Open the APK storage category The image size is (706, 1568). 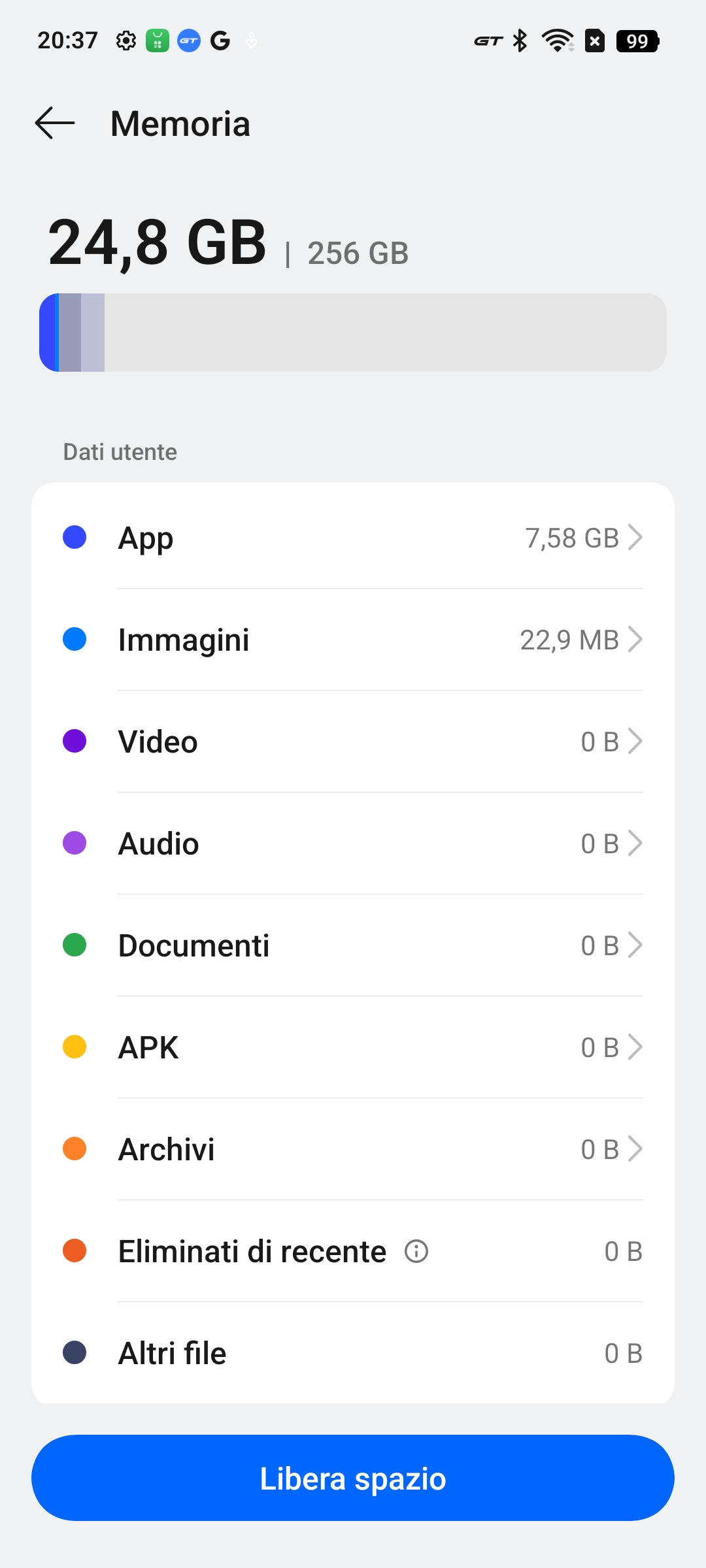pyautogui.click(x=353, y=1047)
